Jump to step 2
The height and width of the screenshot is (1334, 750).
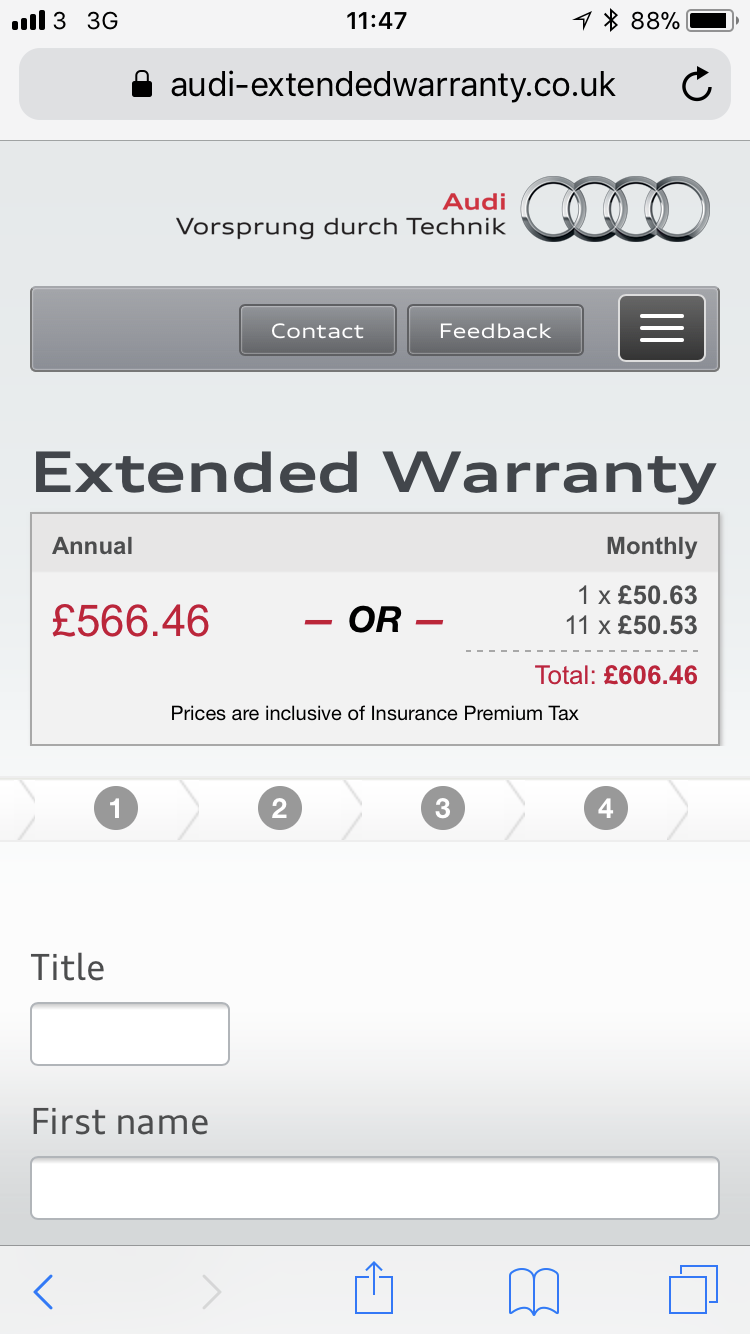pos(279,809)
